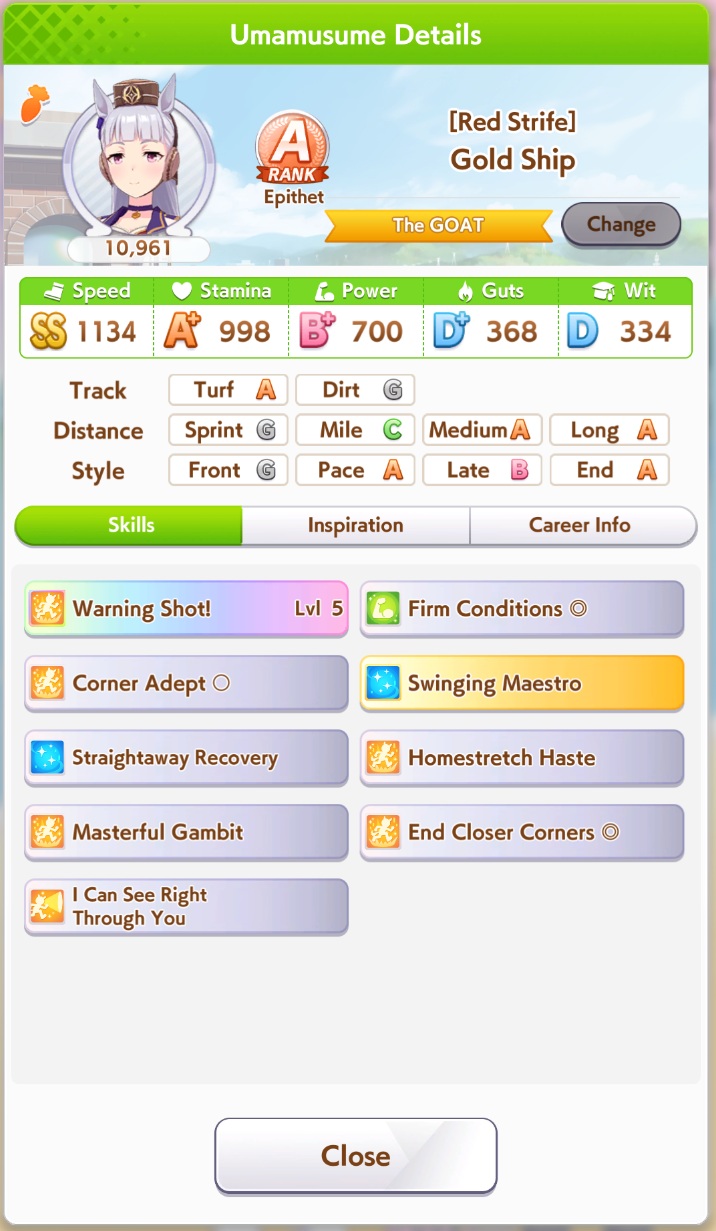The height and width of the screenshot is (1231, 716).
Task: View the Firm Conditions skill
Action: click(x=521, y=609)
